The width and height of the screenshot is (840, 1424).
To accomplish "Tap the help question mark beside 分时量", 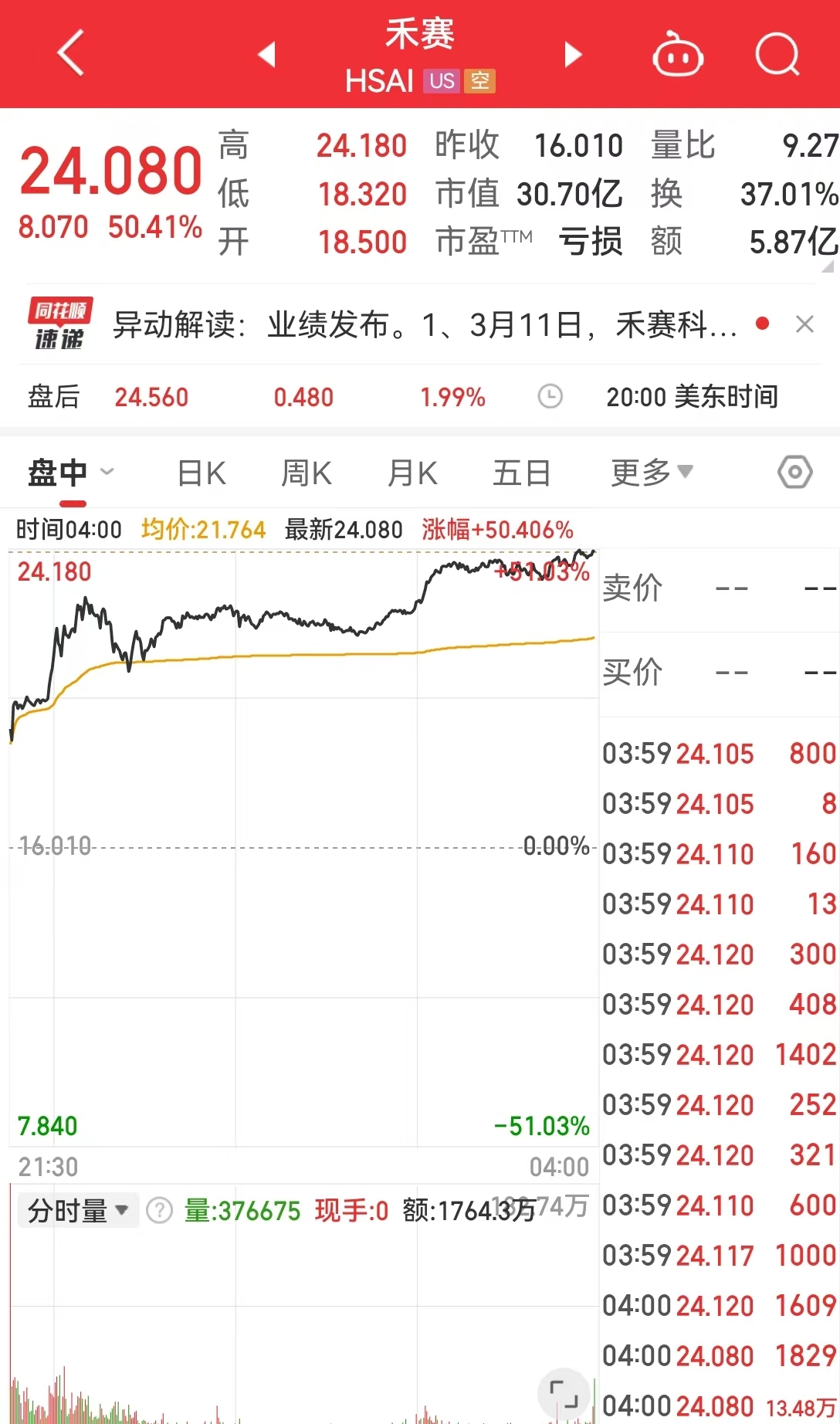I will [160, 1210].
